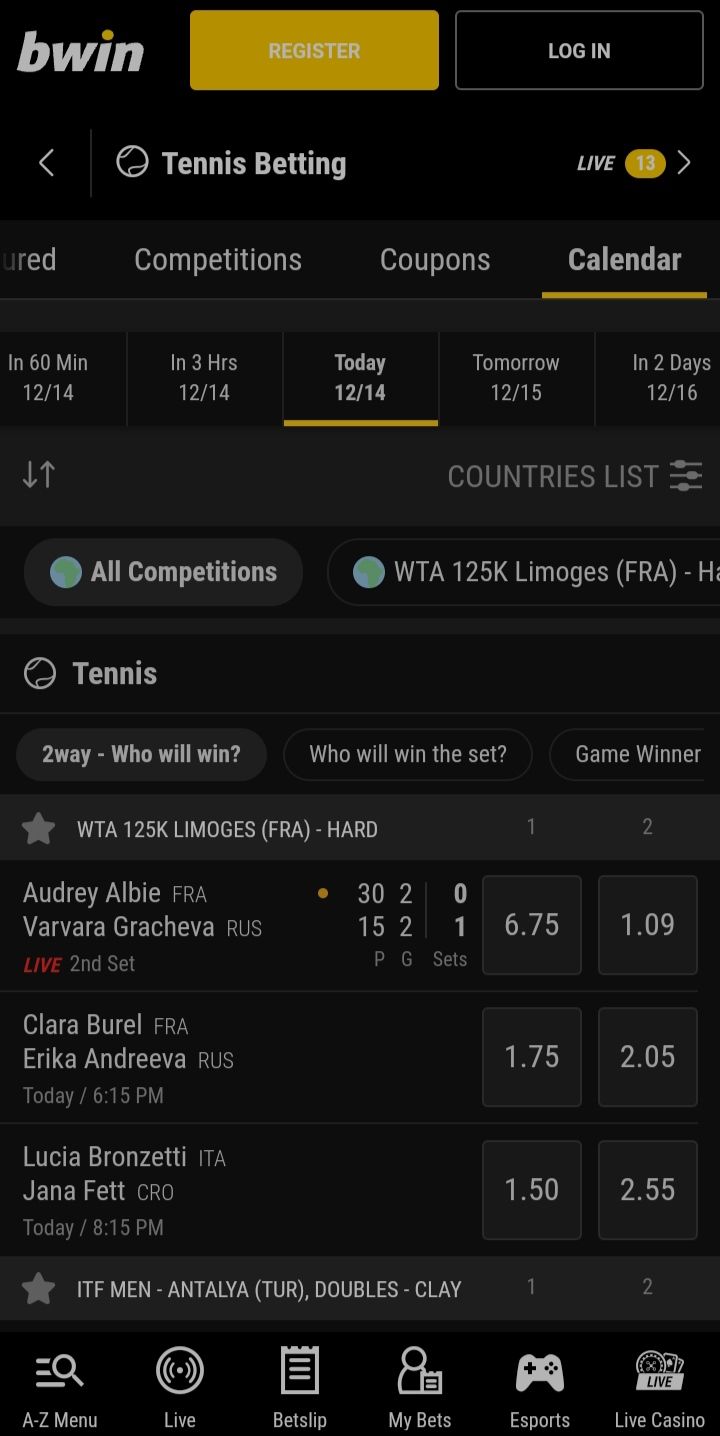
Task: Open the Live Casino section
Action: click(x=659, y=1386)
